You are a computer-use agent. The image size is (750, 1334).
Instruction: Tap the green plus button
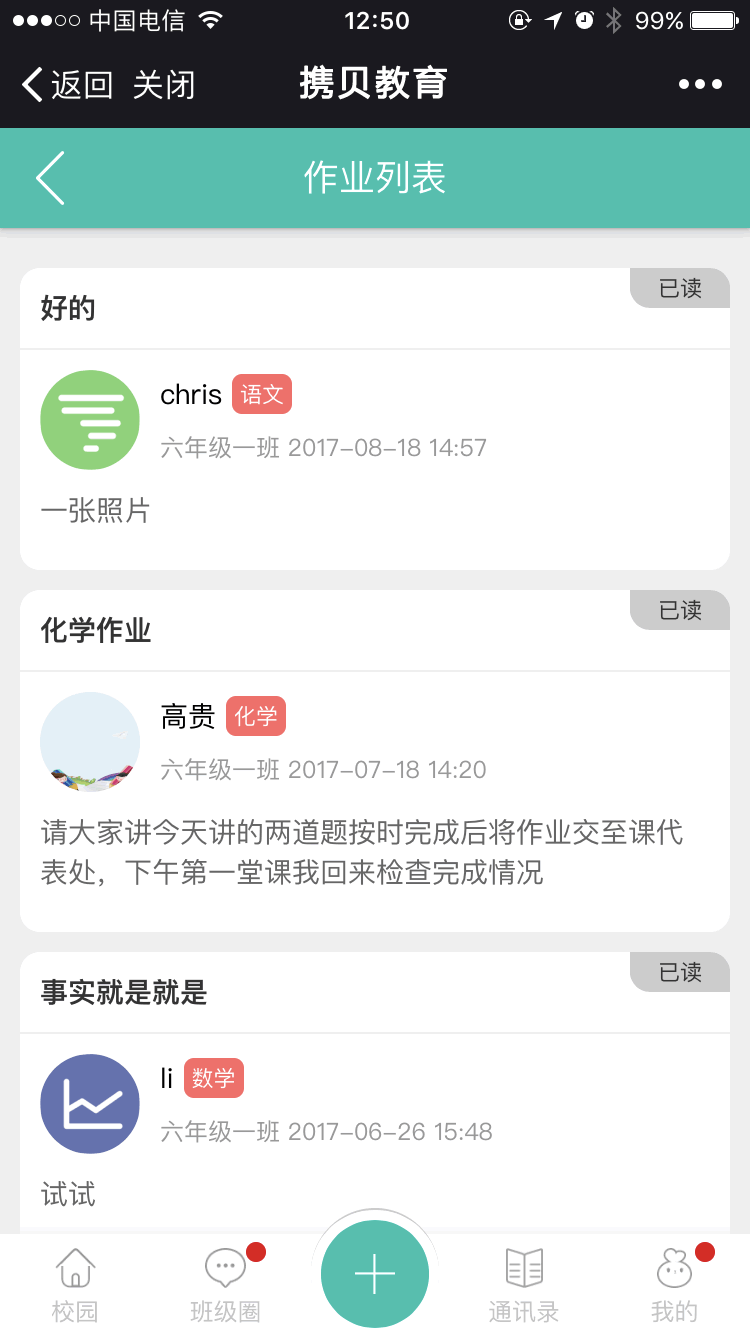[375, 1274]
